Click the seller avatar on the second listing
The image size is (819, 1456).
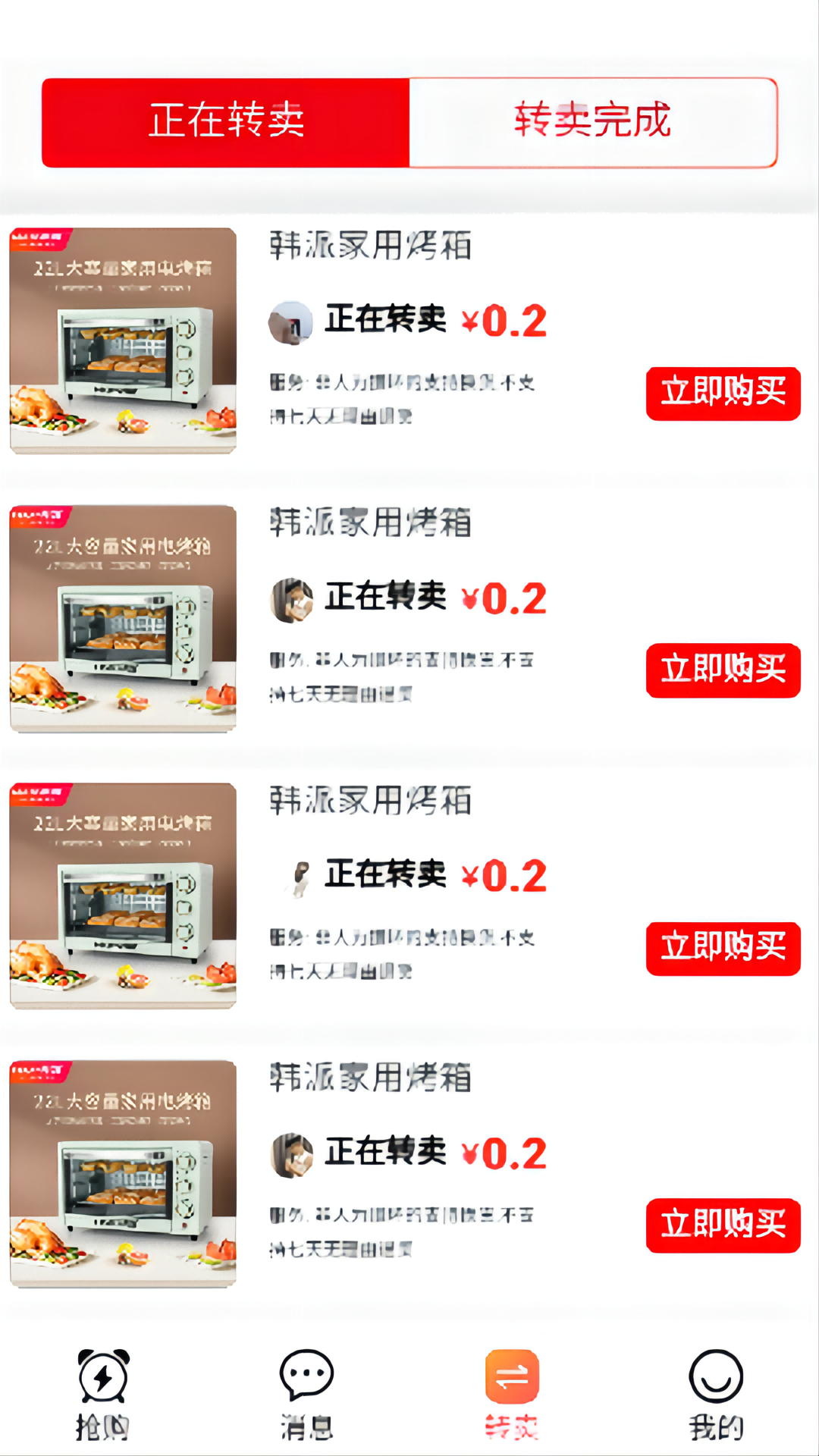(x=291, y=599)
